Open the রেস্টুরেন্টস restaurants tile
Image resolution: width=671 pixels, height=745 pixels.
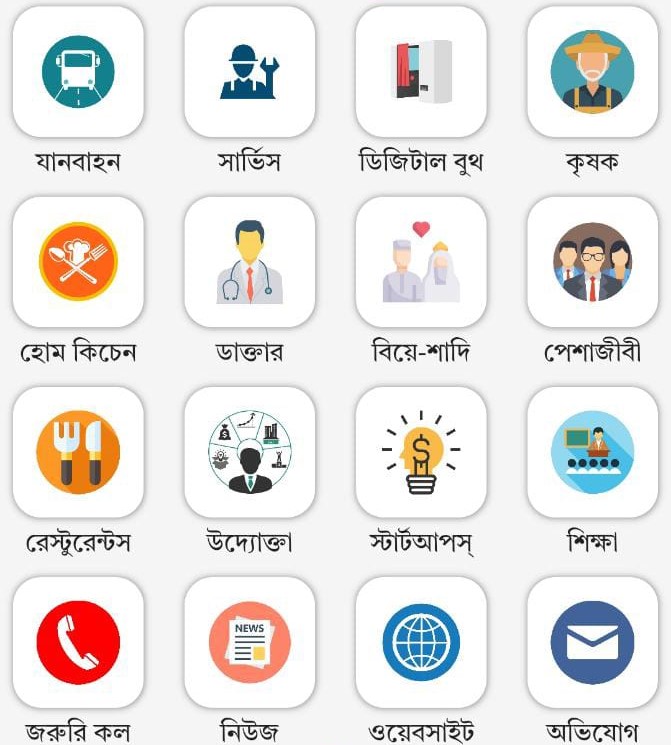[78, 452]
